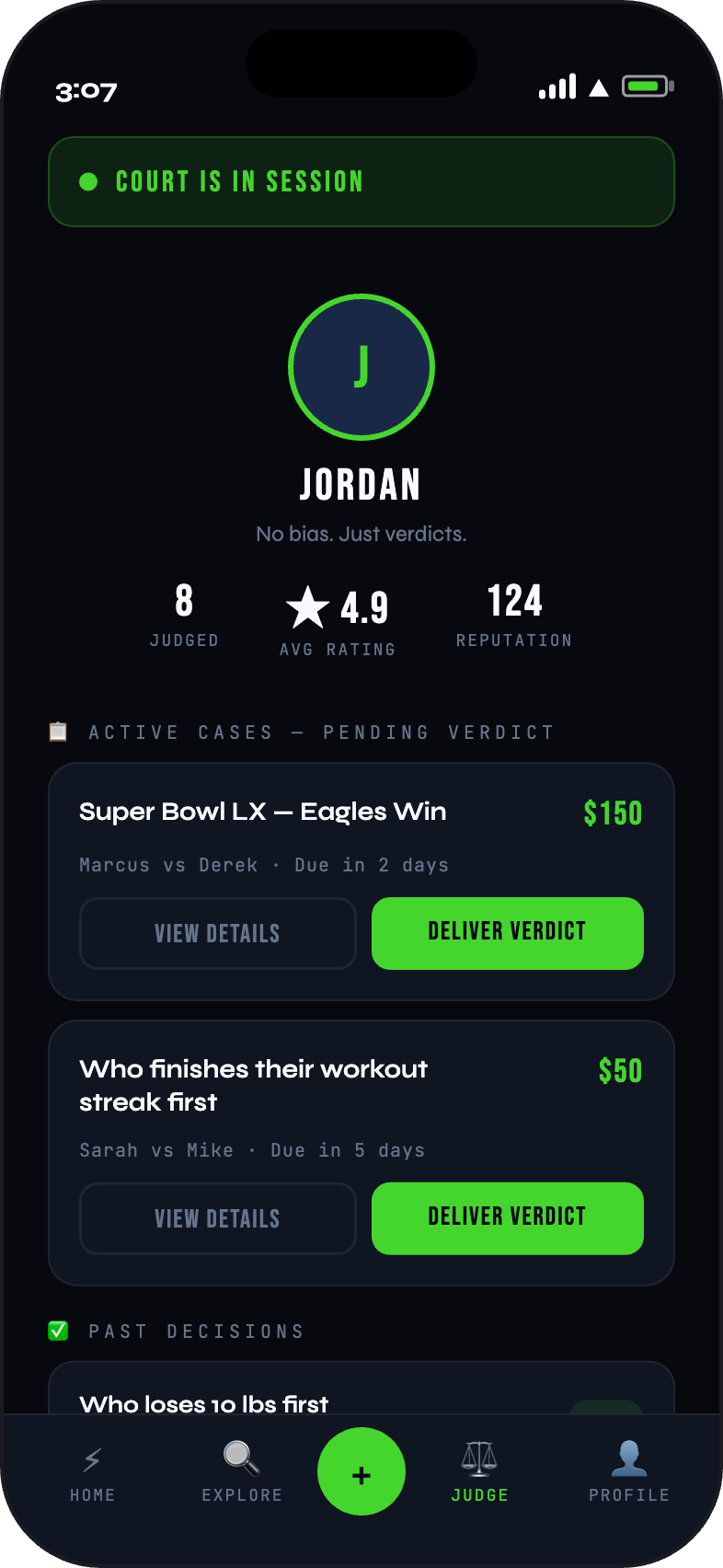Tap the green dot in the session banner
723x1568 pixels.
pos(88,181)
